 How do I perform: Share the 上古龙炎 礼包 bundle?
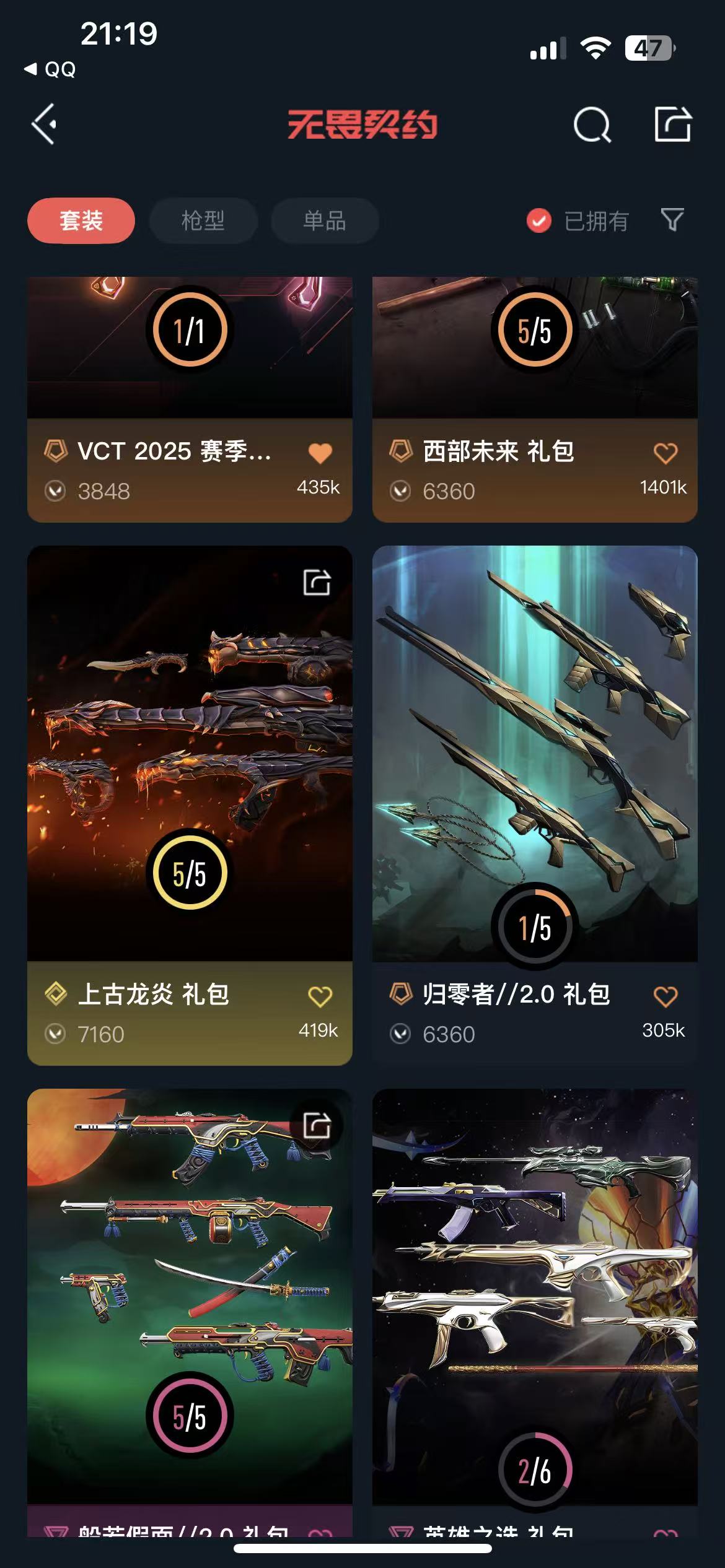click(317, 582)
